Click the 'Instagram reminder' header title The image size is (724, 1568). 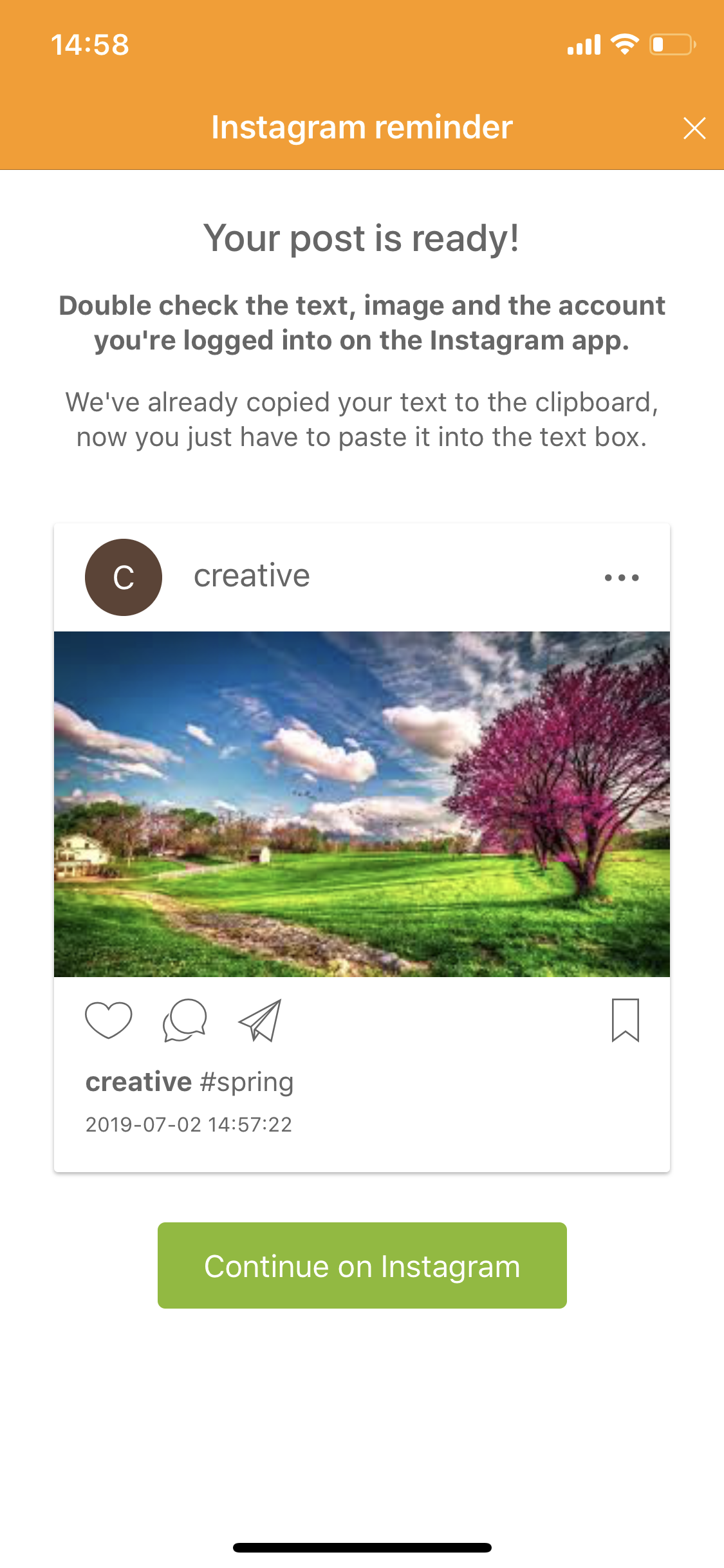click(362, 127)
